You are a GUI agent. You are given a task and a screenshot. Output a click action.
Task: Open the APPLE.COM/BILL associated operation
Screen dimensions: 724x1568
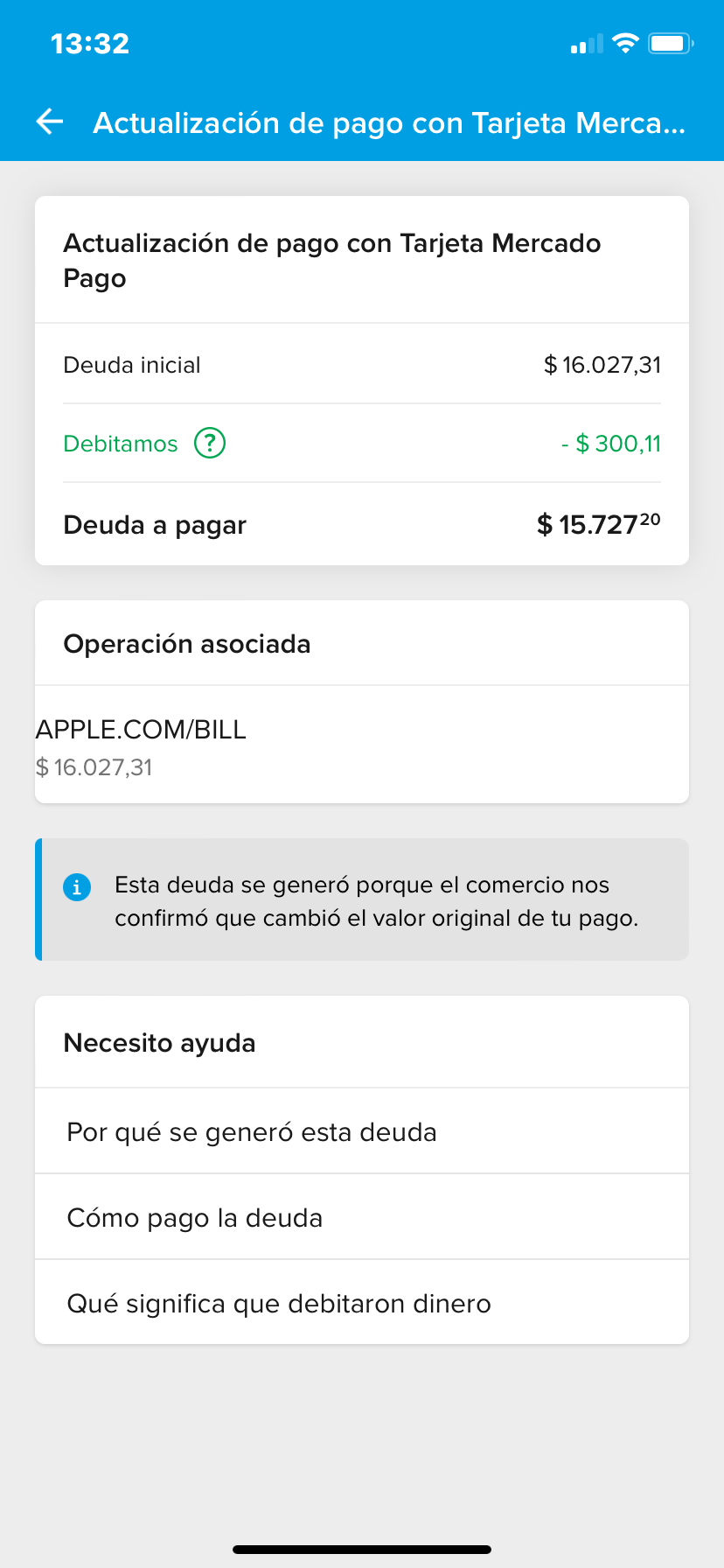tap(361, 745)
